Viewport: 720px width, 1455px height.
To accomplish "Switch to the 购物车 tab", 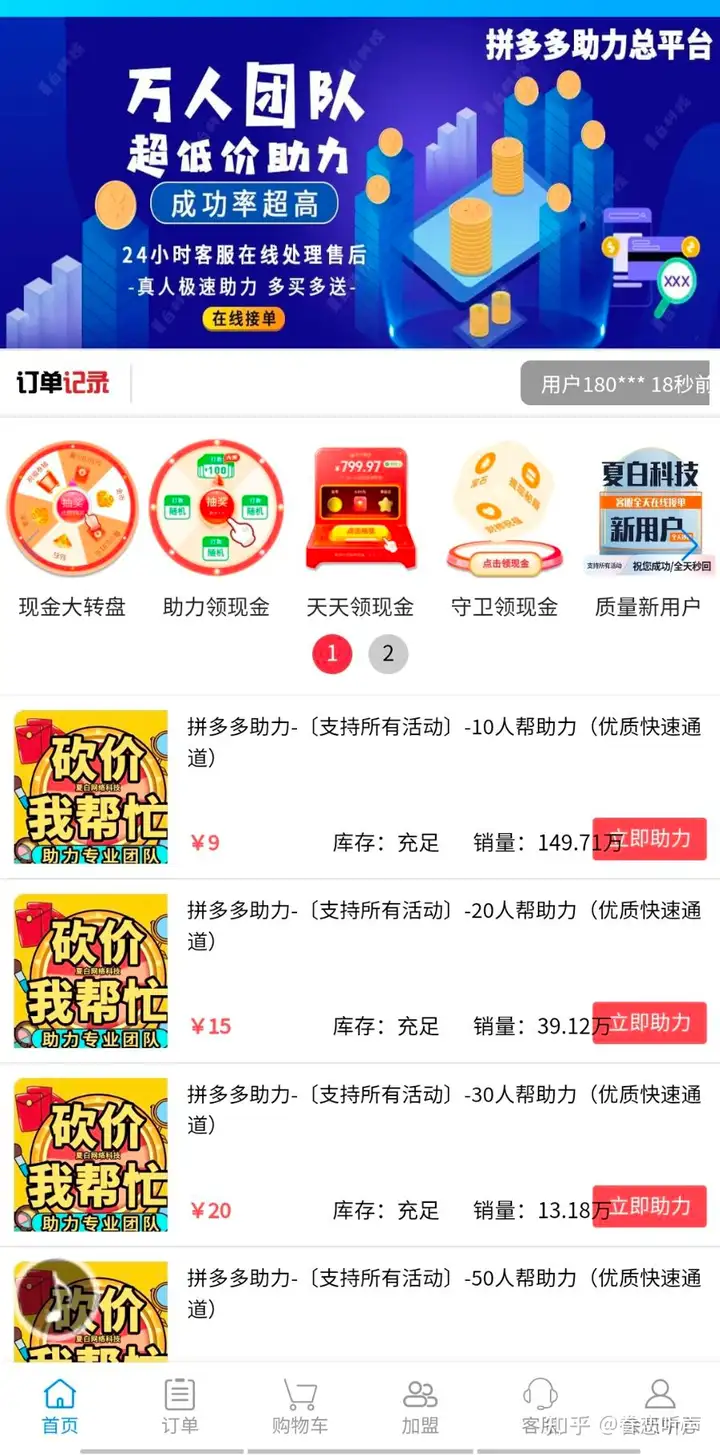I will [300, 1407].
